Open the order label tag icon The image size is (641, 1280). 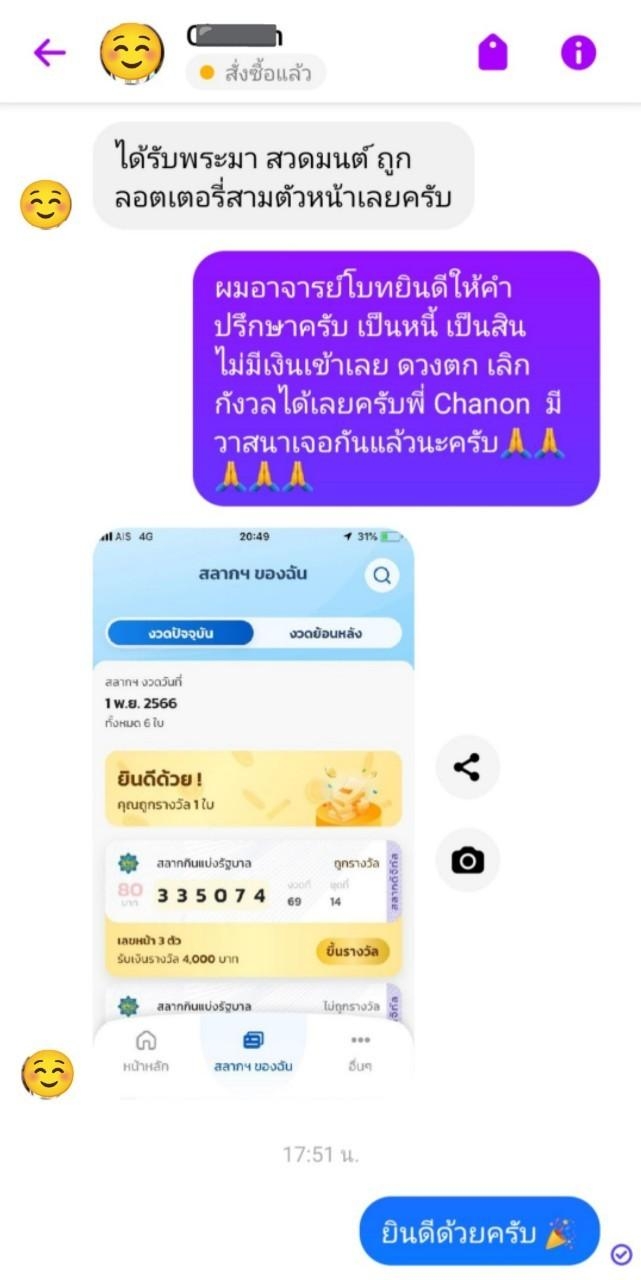492,52
